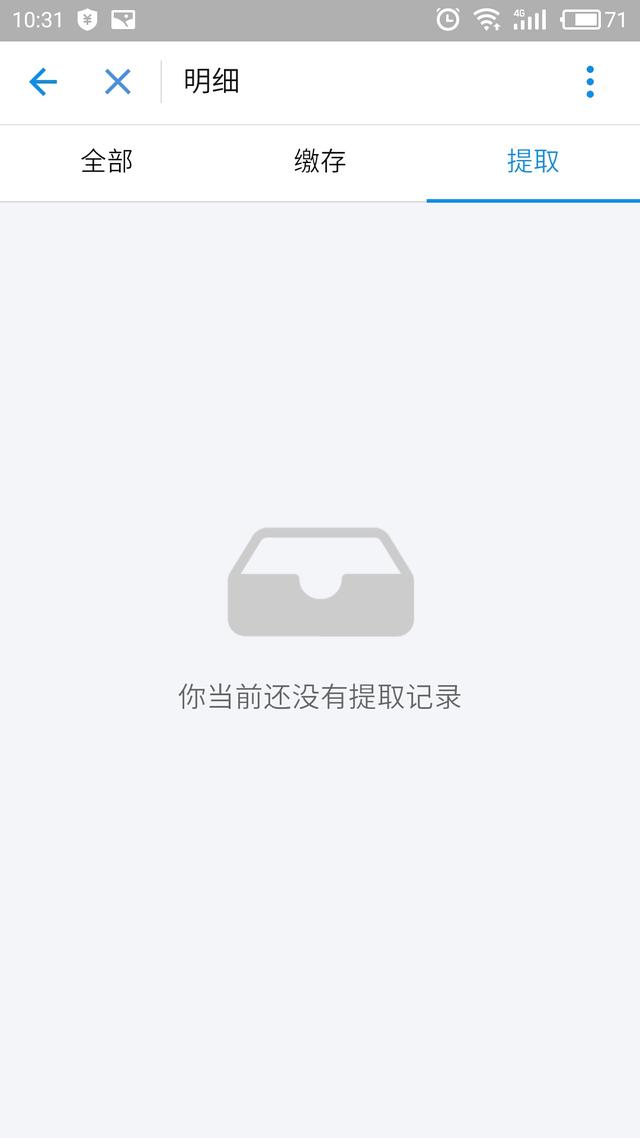
Task: Switch to the 缴存 tab
Action: (x=320, y=161)
